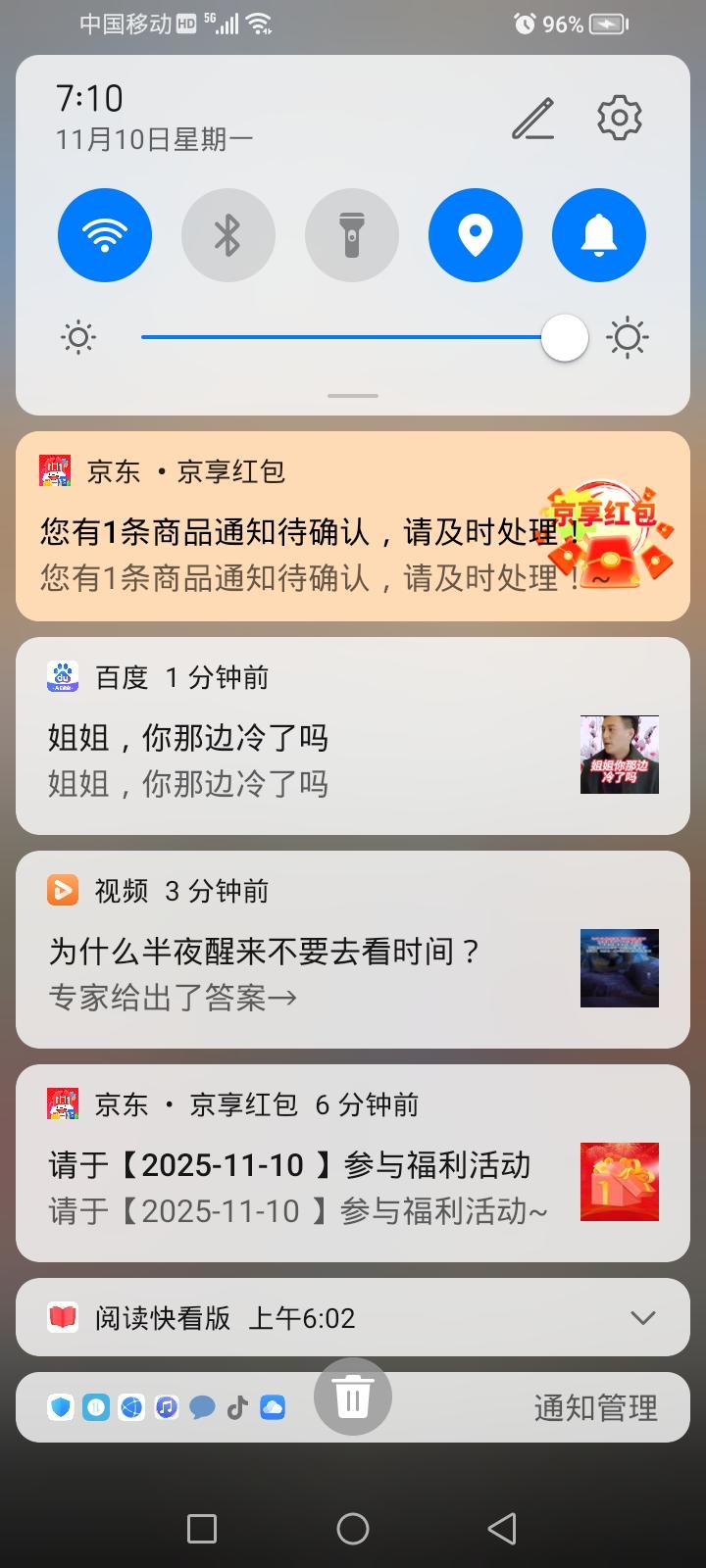Image resolution: width=706 pixels, height=1568 pixels.
Task: Open settings via the gear icon
Action: 620,119
